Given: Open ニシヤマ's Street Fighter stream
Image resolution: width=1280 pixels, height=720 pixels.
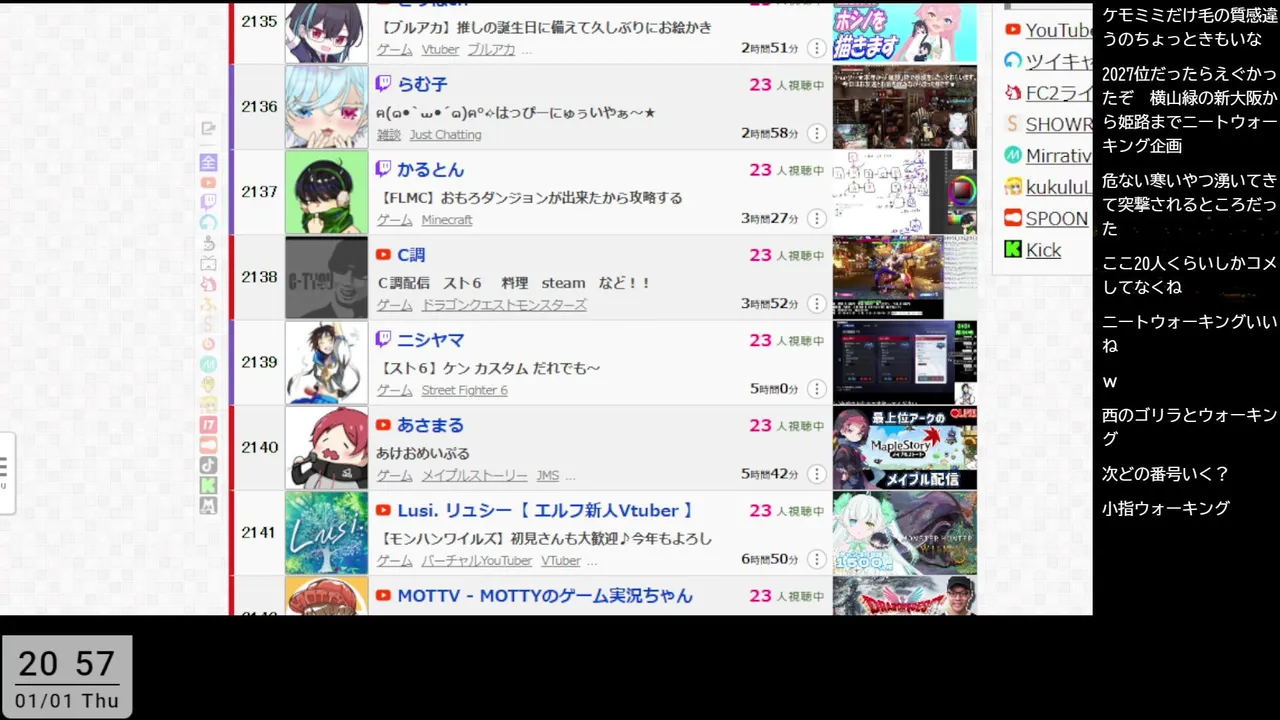Looking at the screenshot, I should [x=430, y=340].
